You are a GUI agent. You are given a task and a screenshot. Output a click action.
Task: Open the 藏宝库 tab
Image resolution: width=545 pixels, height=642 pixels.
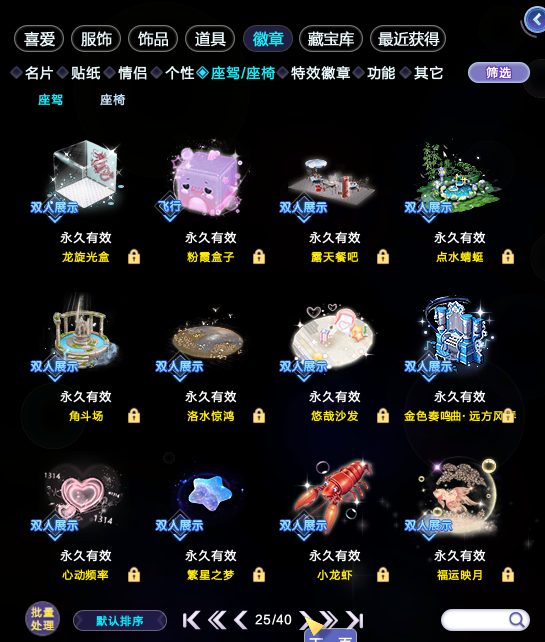[x=331, y=39]
